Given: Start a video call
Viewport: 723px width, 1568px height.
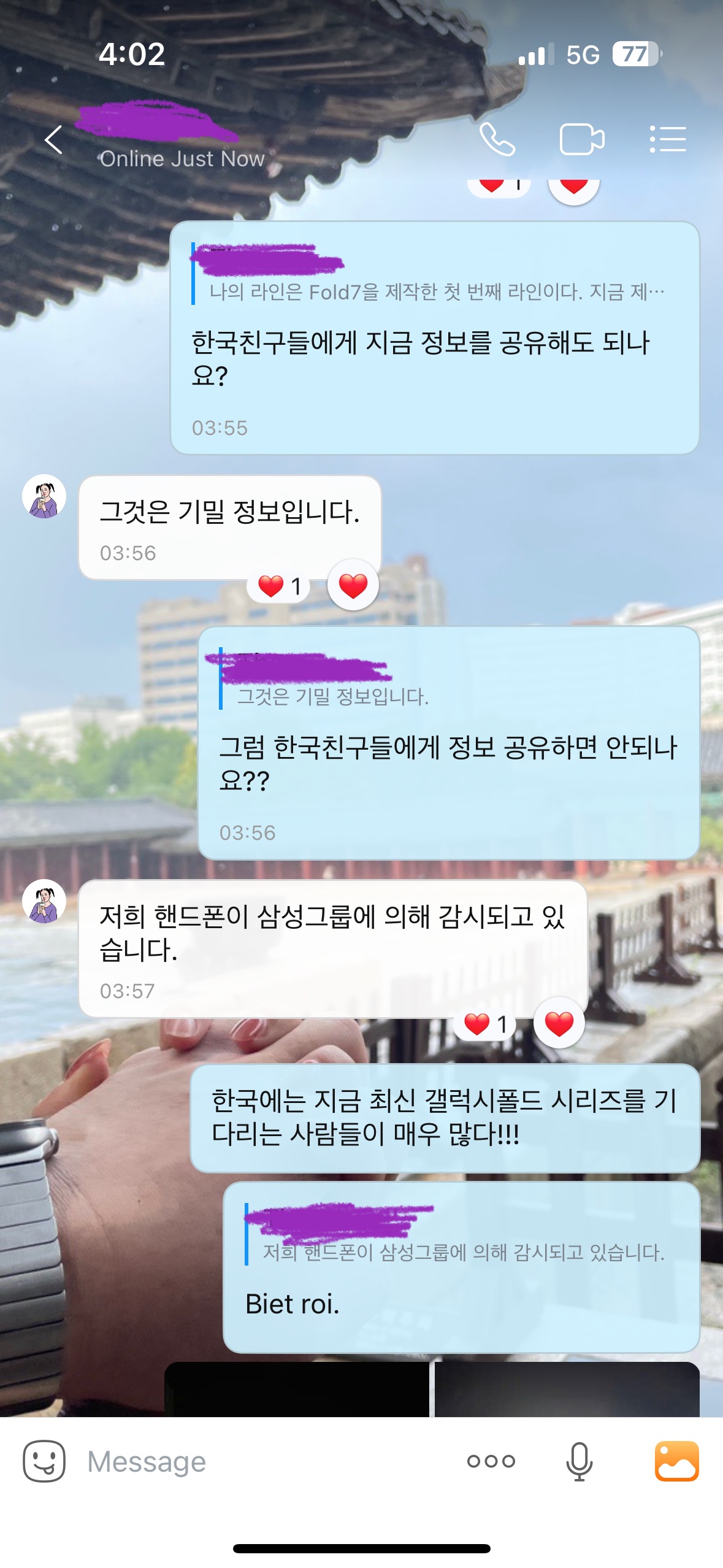Looking at the screenshot, I should pyautogui.click(x=581, y=139).
